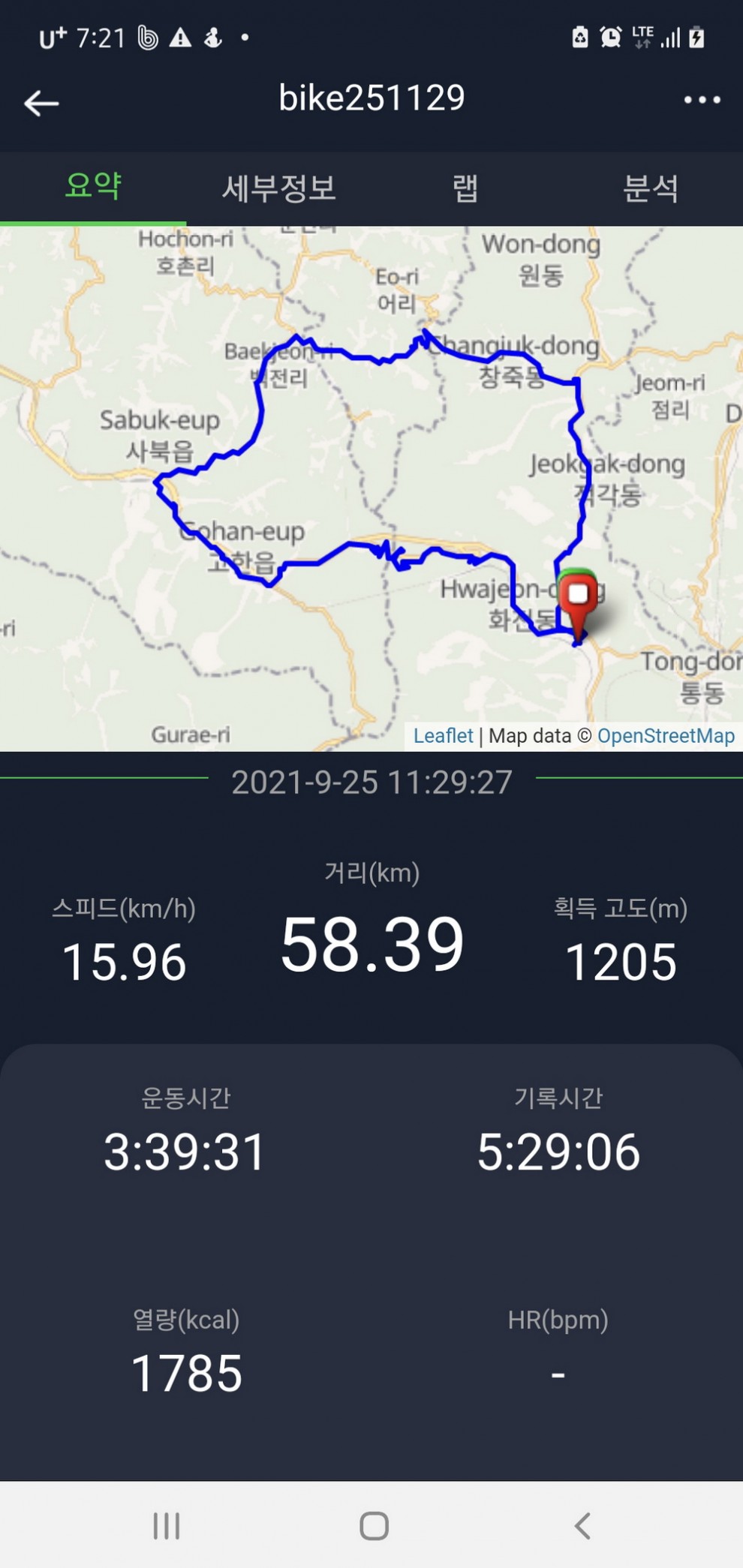Open the Leaflet link on the map

point(443,736)
